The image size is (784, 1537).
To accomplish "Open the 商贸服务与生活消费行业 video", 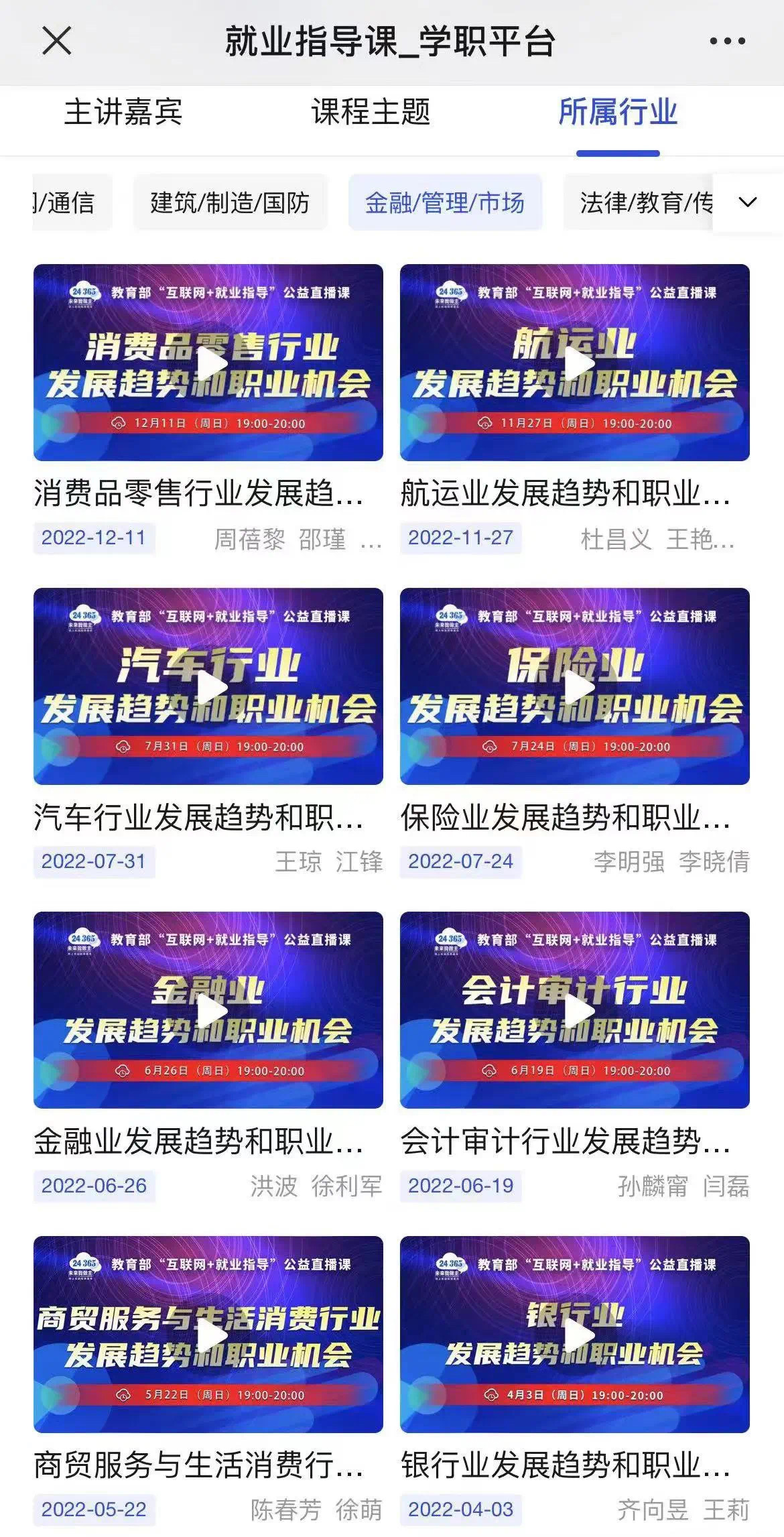I will (208, 1334).
